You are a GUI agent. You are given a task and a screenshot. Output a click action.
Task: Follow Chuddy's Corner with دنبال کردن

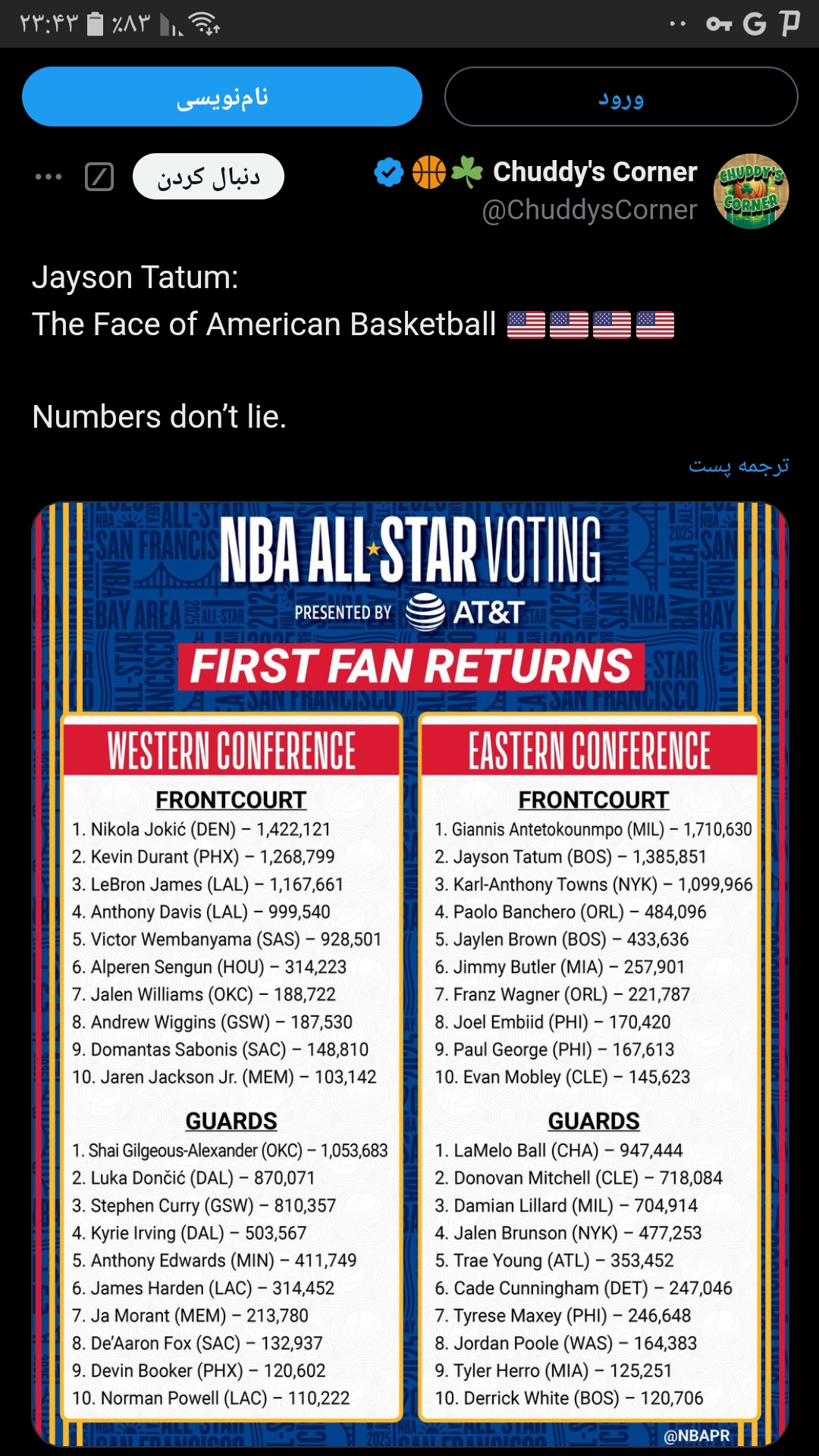[209, 177]
